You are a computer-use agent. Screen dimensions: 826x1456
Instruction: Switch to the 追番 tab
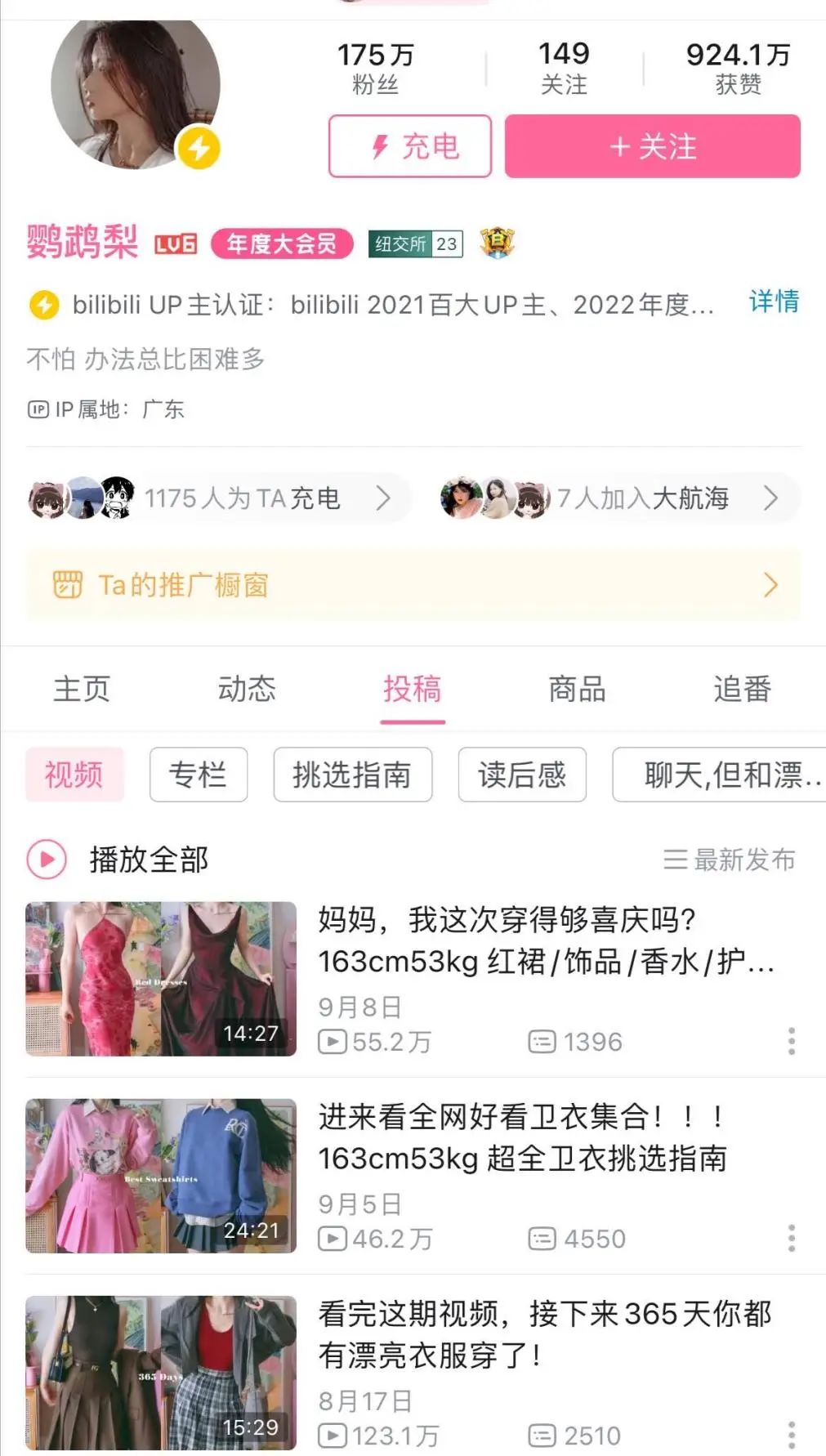click(x=742, y=689)
